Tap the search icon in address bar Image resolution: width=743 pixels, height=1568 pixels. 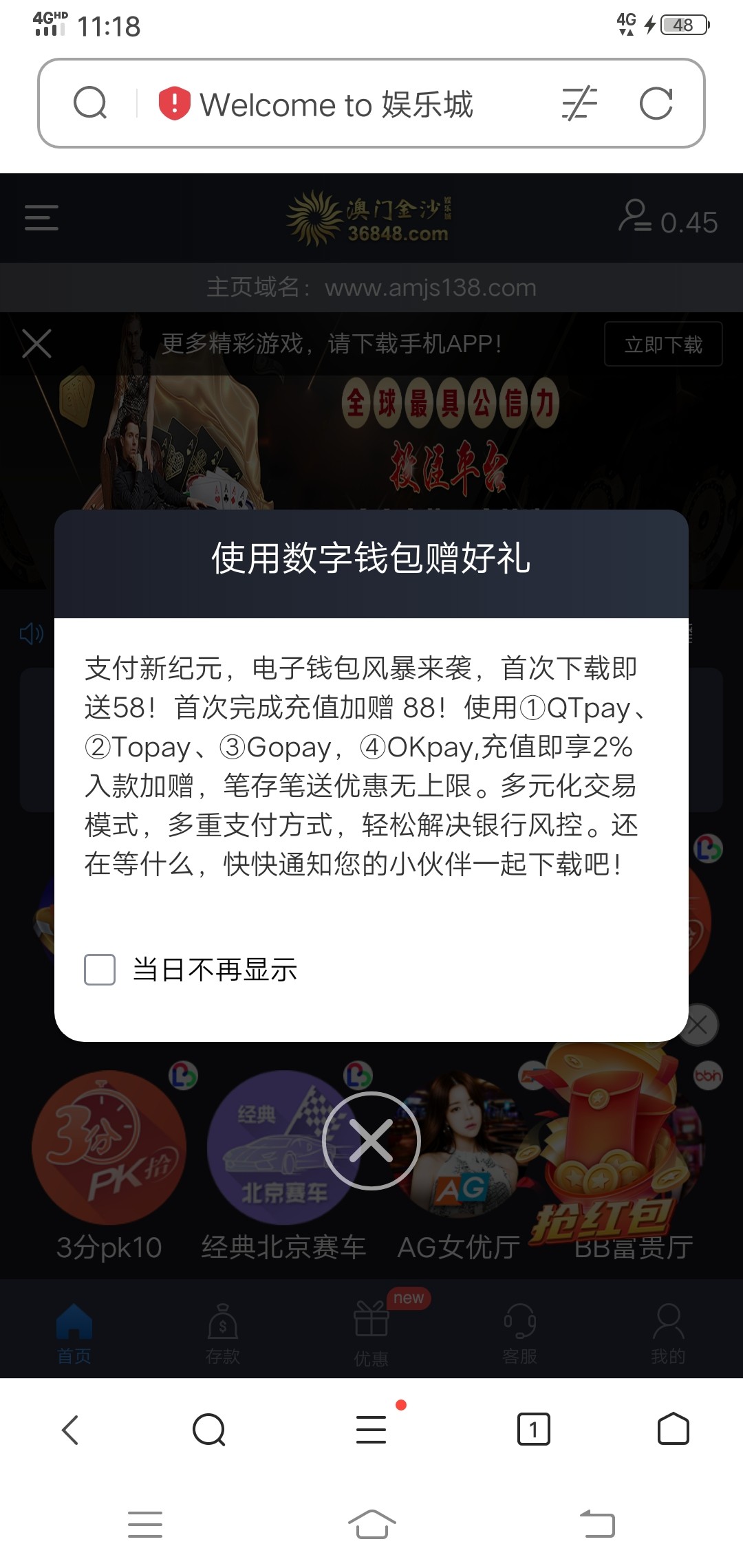pyautogui.click(x=90, y=104)
